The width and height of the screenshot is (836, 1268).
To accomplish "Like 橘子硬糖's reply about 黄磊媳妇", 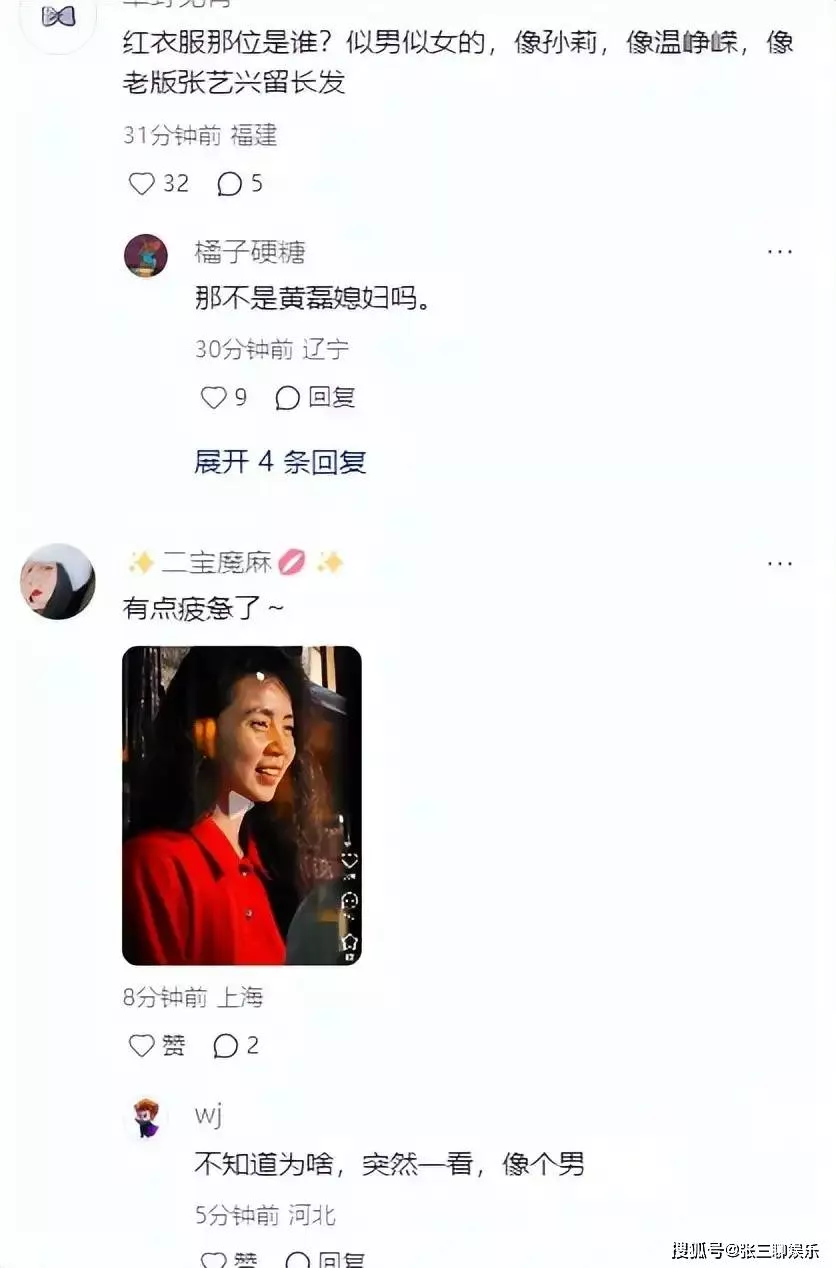I will [214, 398].
